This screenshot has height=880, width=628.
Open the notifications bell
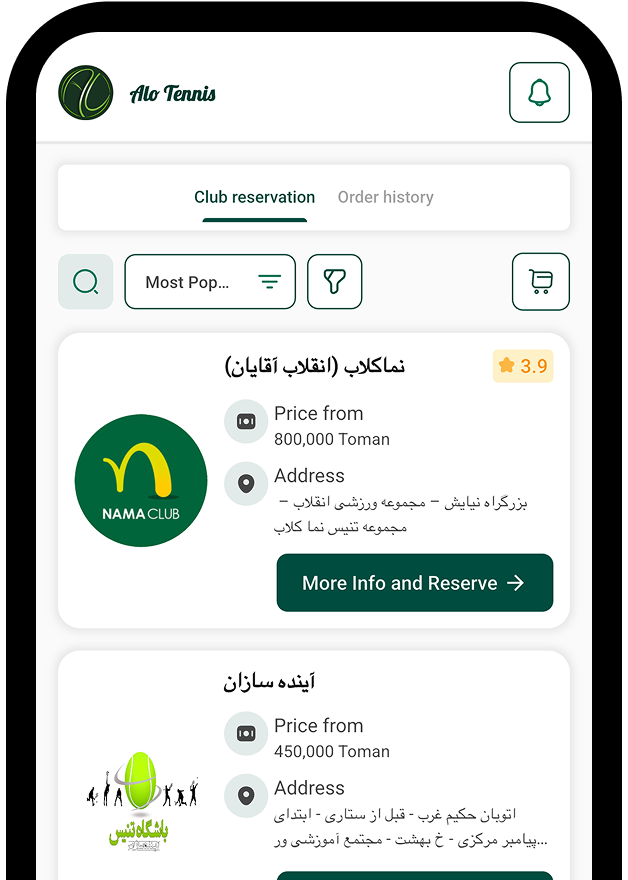click(539, 93)
